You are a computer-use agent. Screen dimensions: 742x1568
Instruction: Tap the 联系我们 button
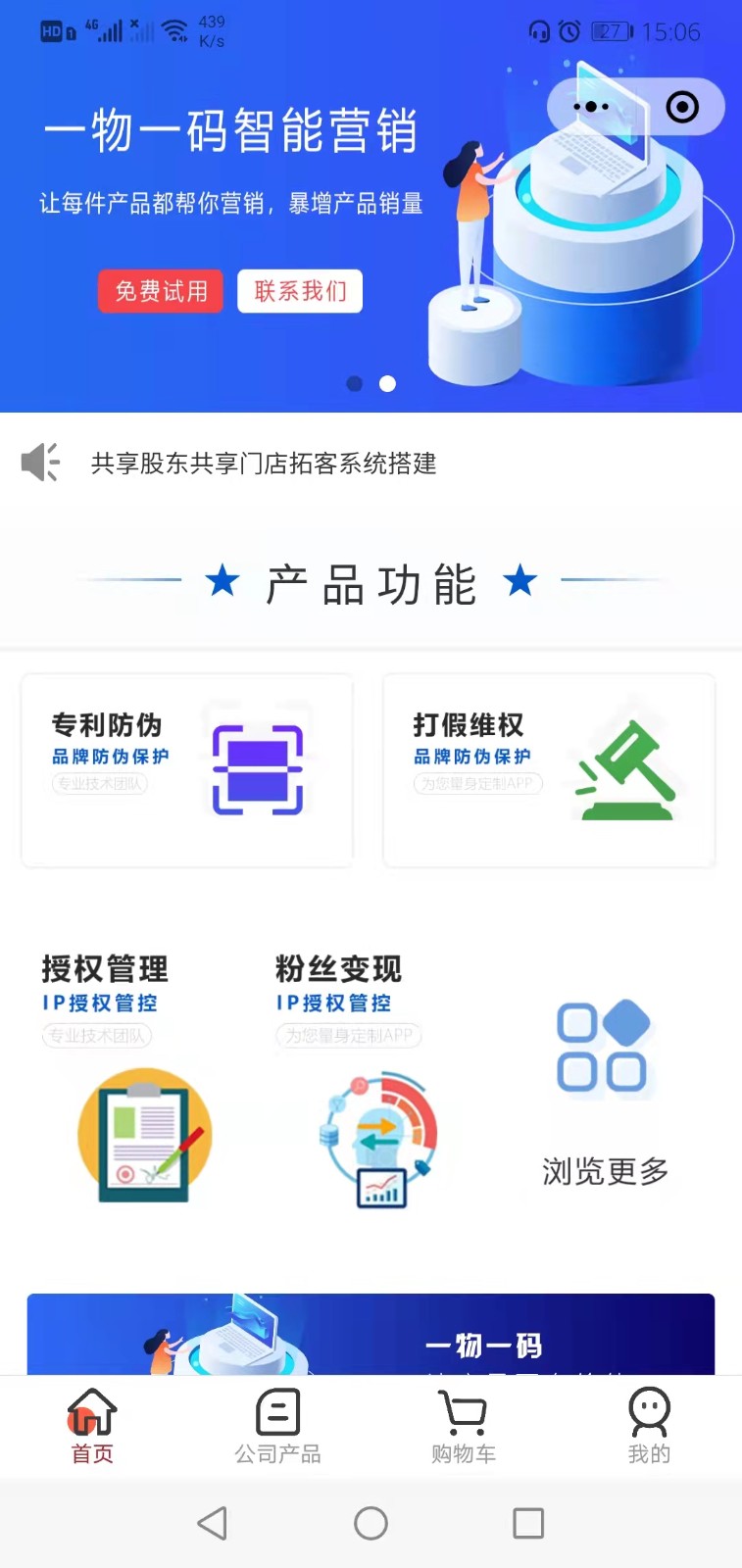coord(300,291)
